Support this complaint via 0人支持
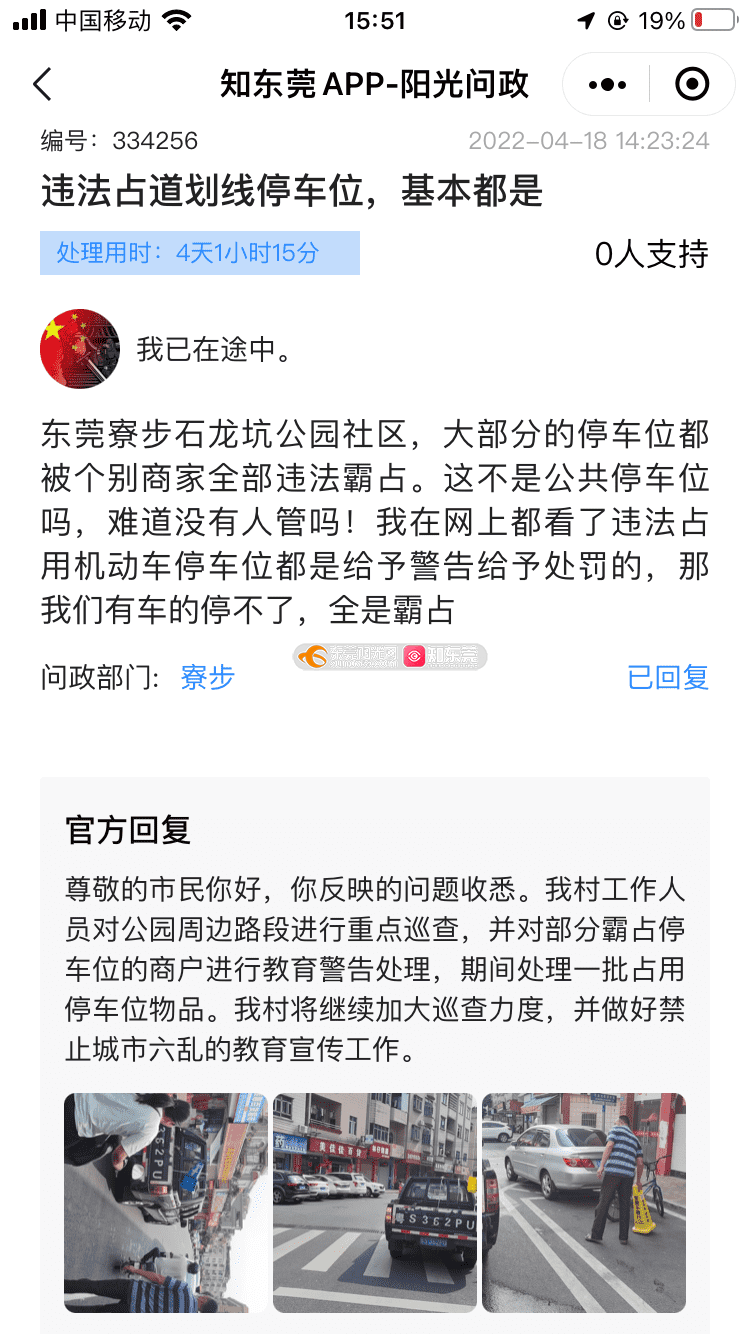Screen dimensions: 750x1334 (x=651, y=254)
